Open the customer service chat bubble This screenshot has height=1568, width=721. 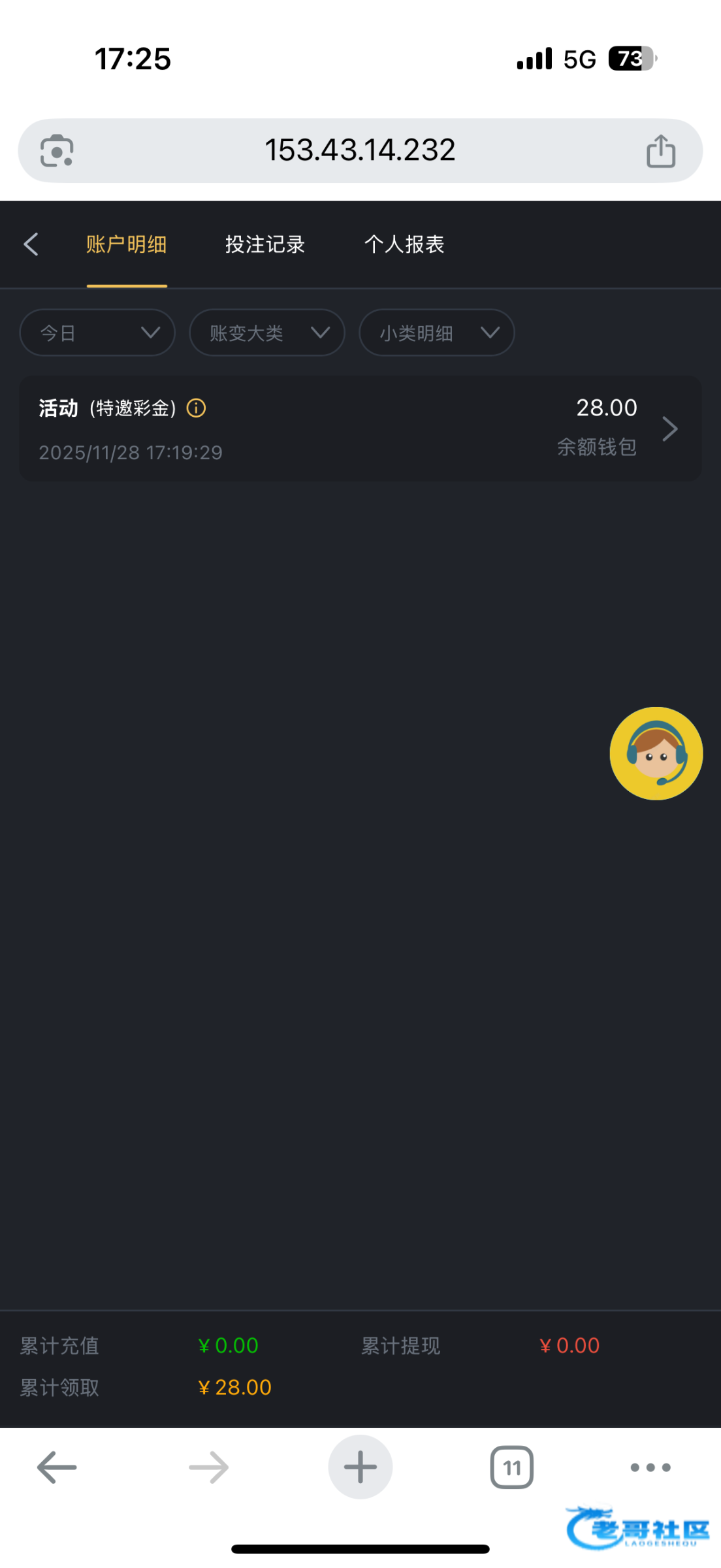(656, 753)
